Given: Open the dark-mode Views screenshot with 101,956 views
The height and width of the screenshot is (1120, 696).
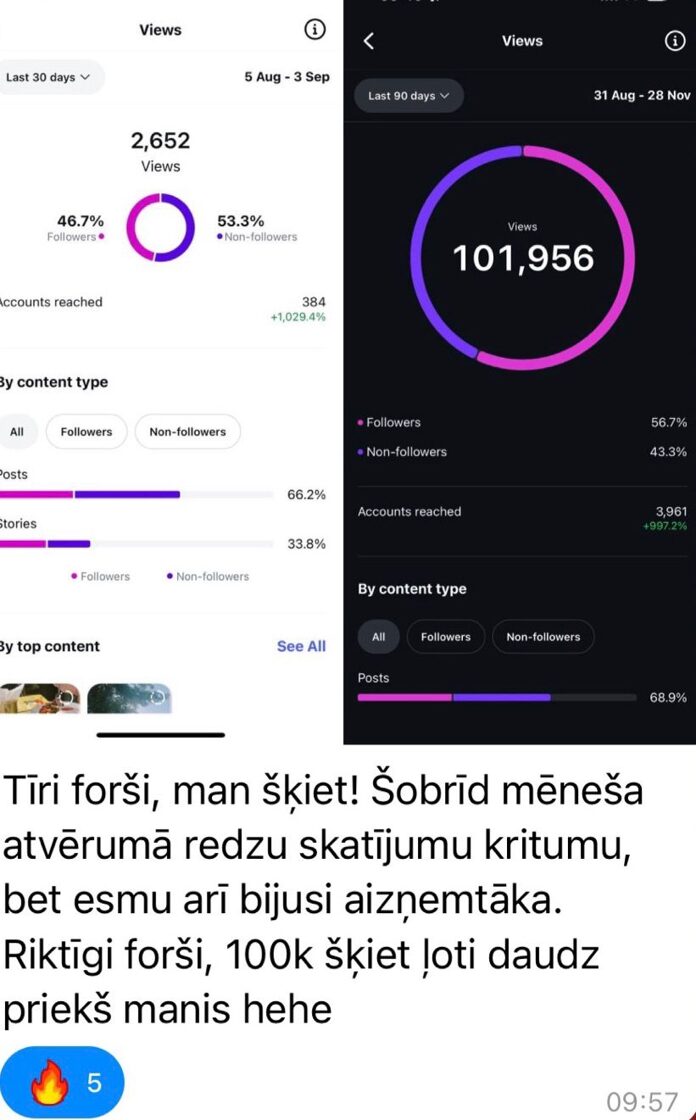Looking at the screenshot, I should pyautogui.click(x=520, y=370).
